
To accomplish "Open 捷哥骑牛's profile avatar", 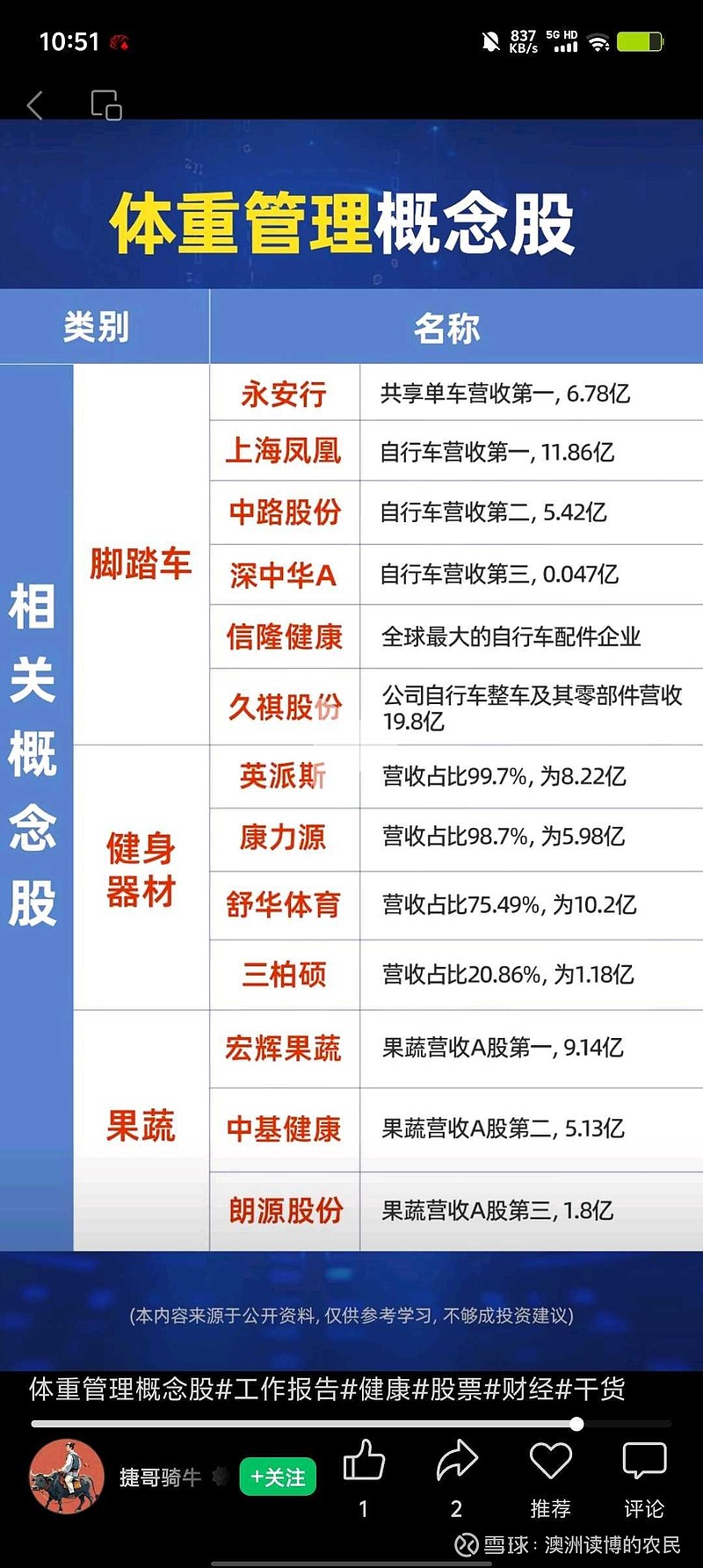I will coord(66,1477).
